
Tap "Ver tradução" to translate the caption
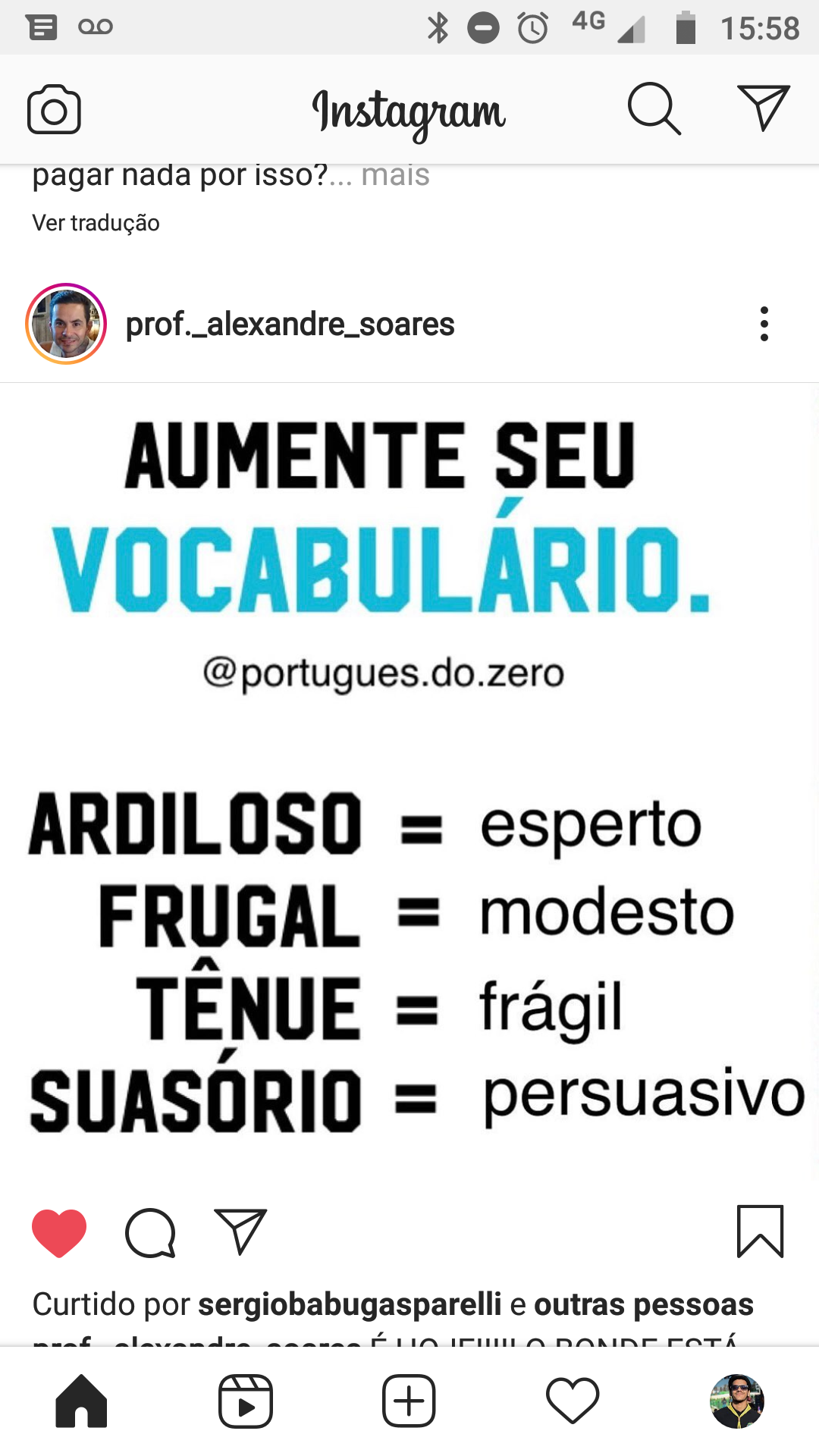96,223
